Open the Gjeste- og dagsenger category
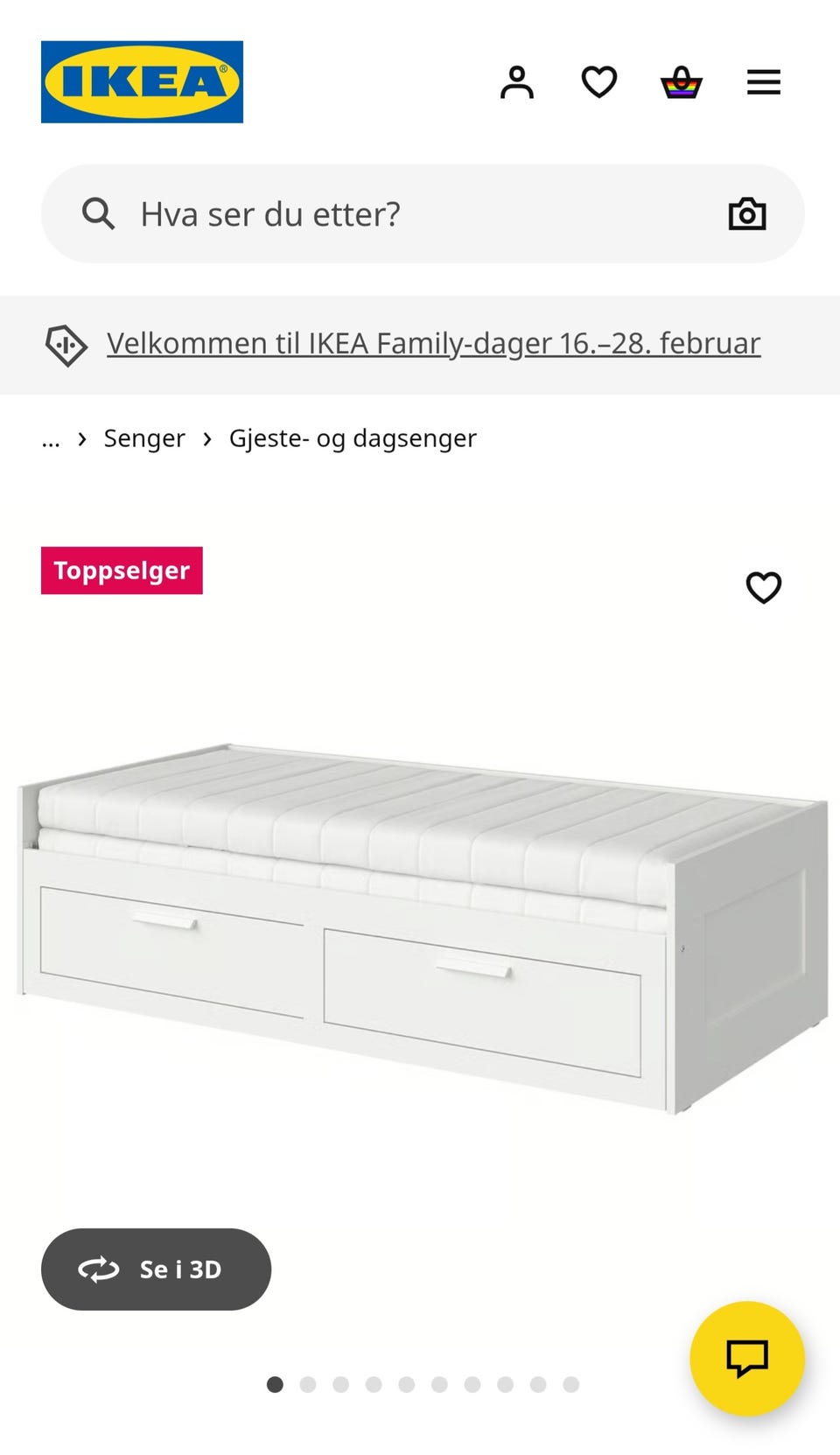The height and width of the screenshot is (1455, 840). [352, 438]
